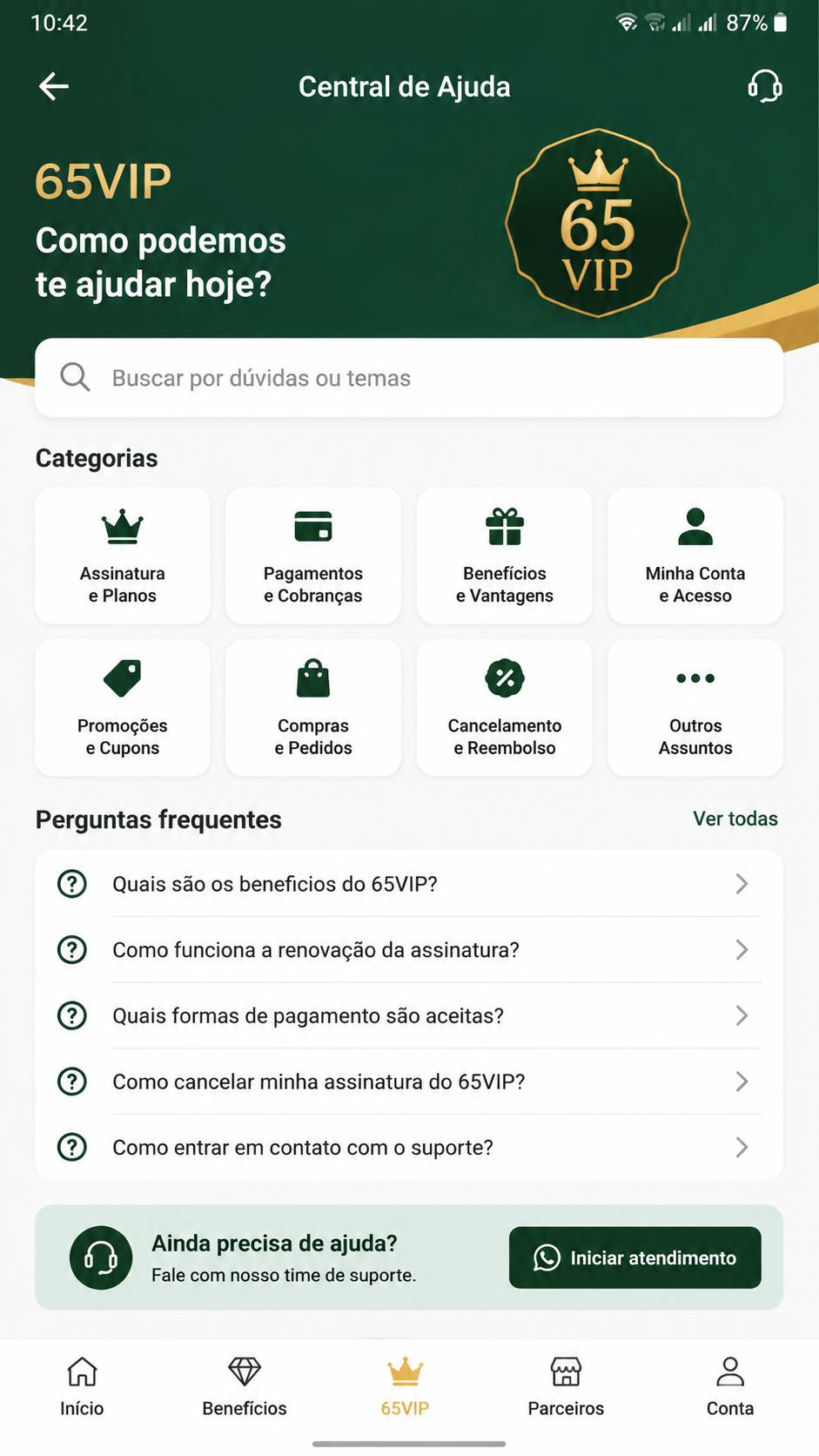819x1456 pixels.
Task: Open question about cancelar minha assinatura
Action: click(409, 1082)
